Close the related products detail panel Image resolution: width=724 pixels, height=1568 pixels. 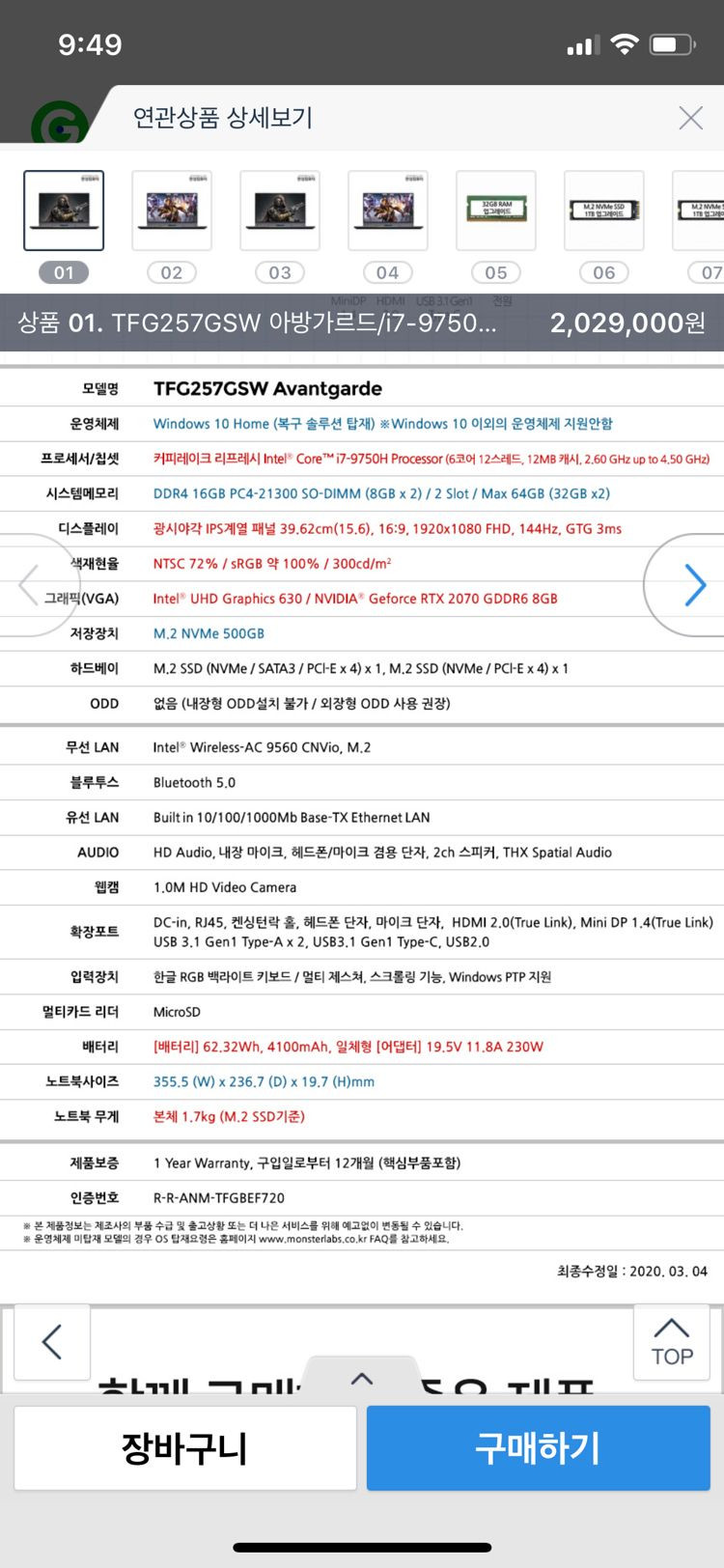click(690, 118)
